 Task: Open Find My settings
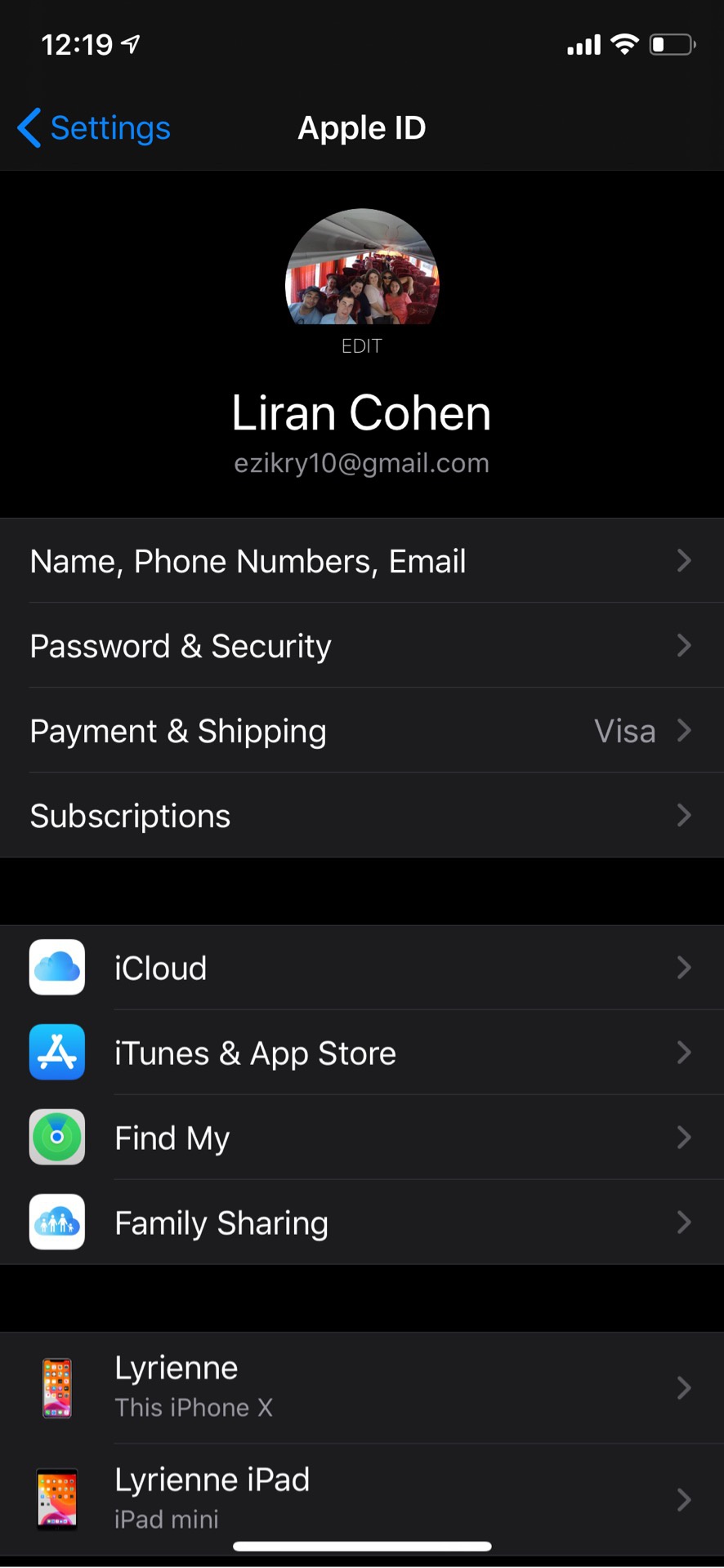[x=361, y=1138]
